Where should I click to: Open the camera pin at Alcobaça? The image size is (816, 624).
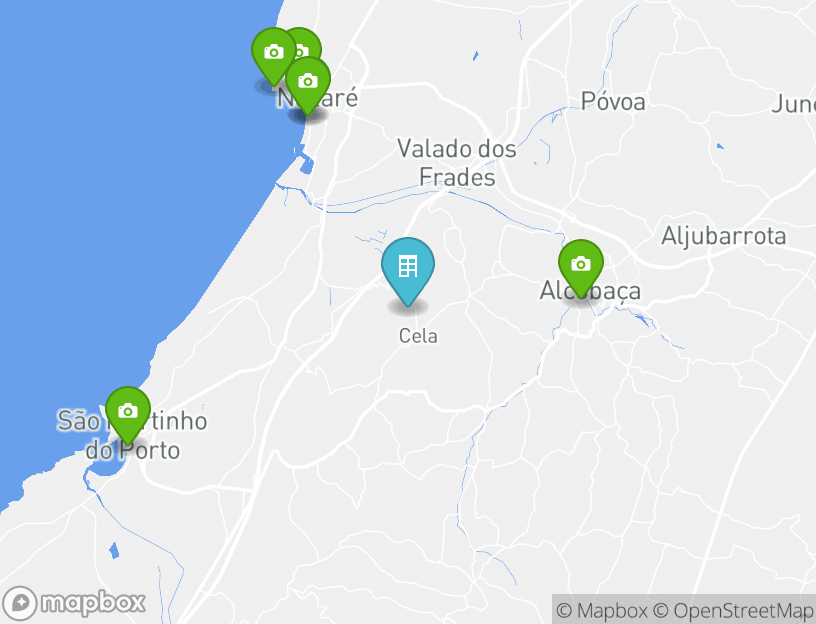pyautogui.click(x=581, y=265)
